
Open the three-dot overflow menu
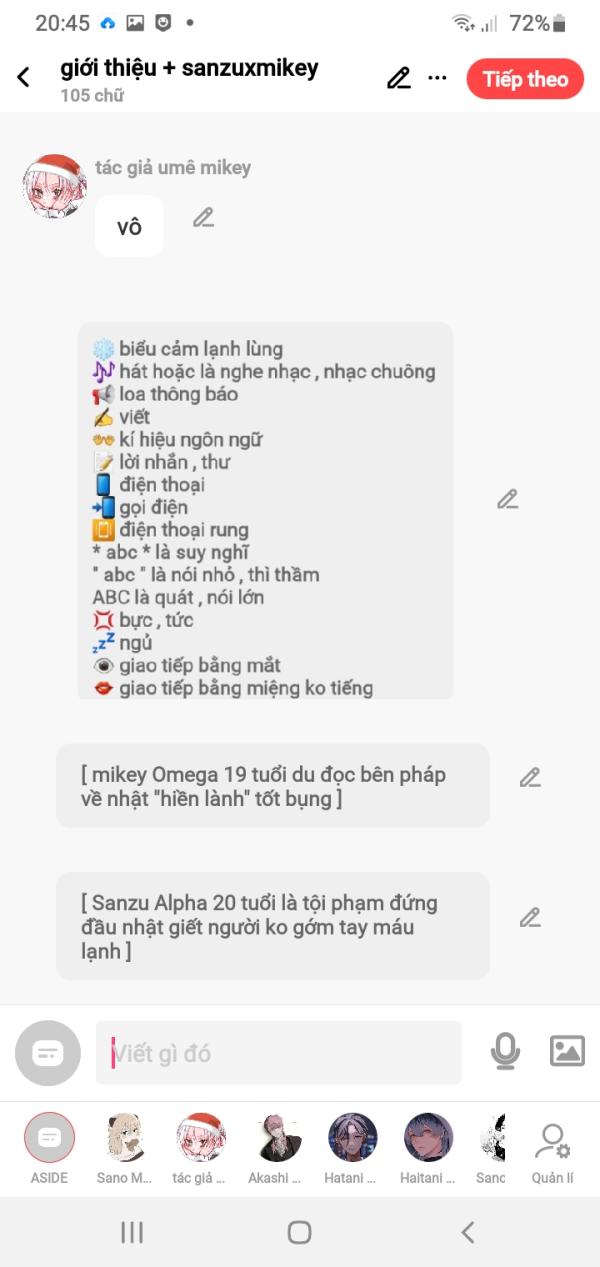pyautogui.click(x=438, y=78)
